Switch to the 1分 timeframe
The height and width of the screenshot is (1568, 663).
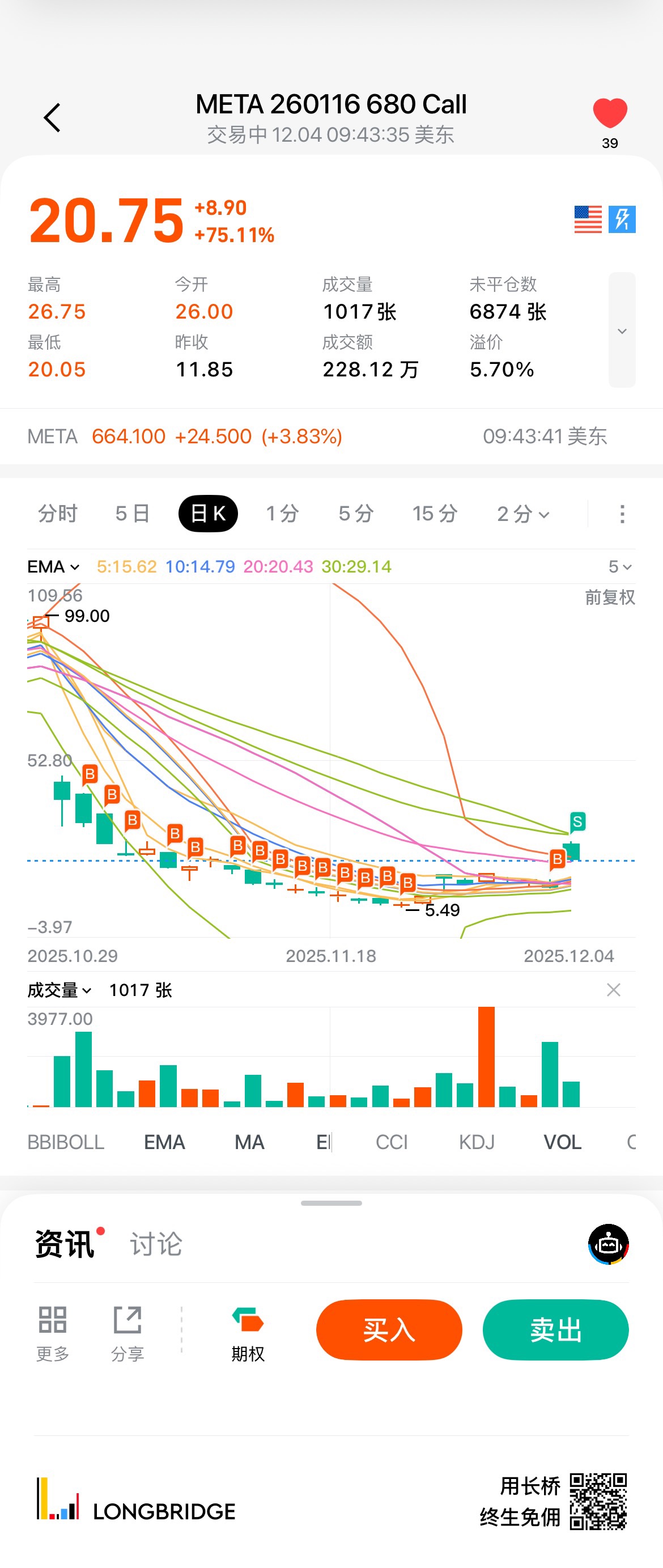coord(282,514)
